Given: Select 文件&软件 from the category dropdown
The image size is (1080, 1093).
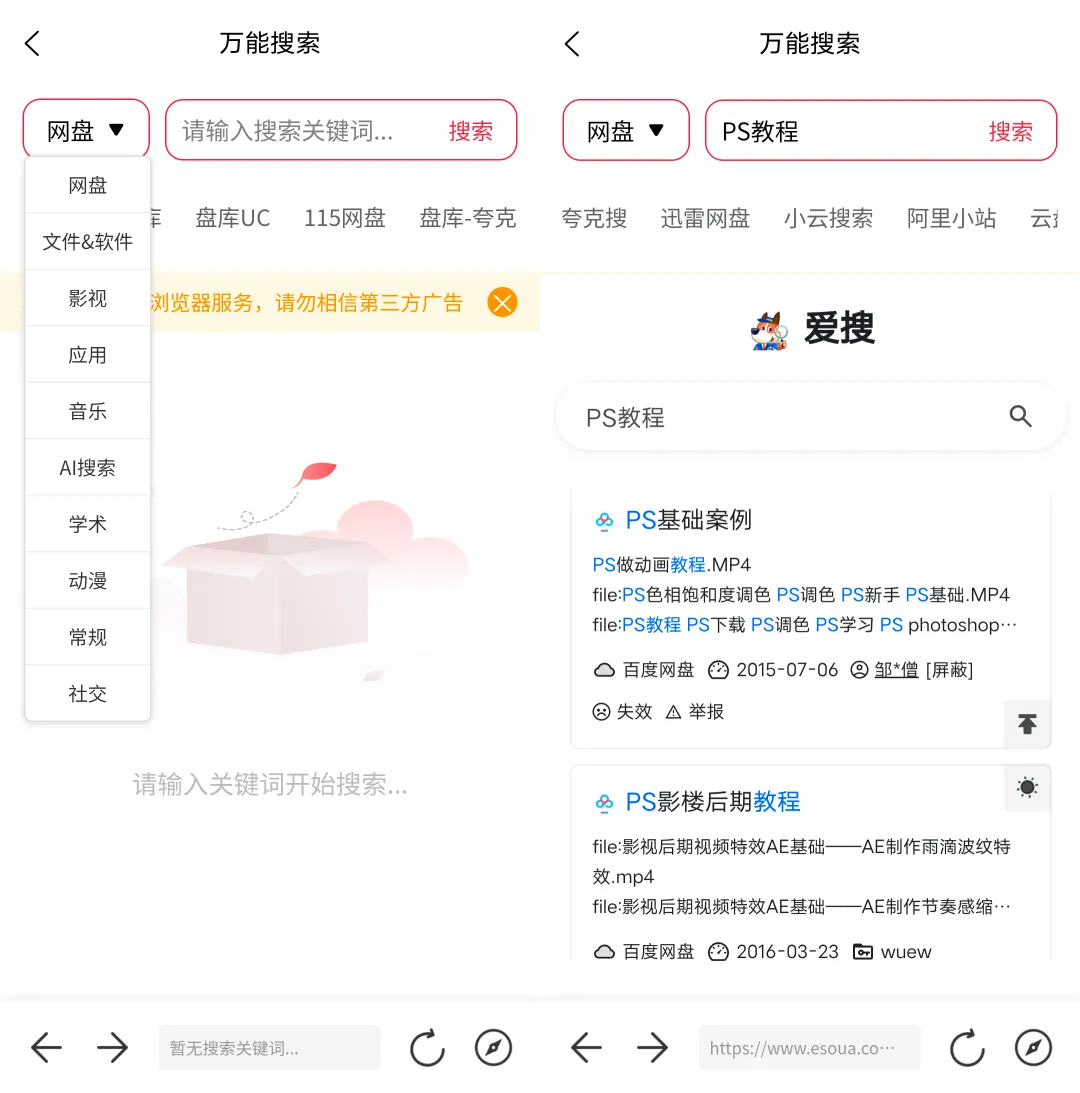Looking at the screenshot, I should click(87, 242).
